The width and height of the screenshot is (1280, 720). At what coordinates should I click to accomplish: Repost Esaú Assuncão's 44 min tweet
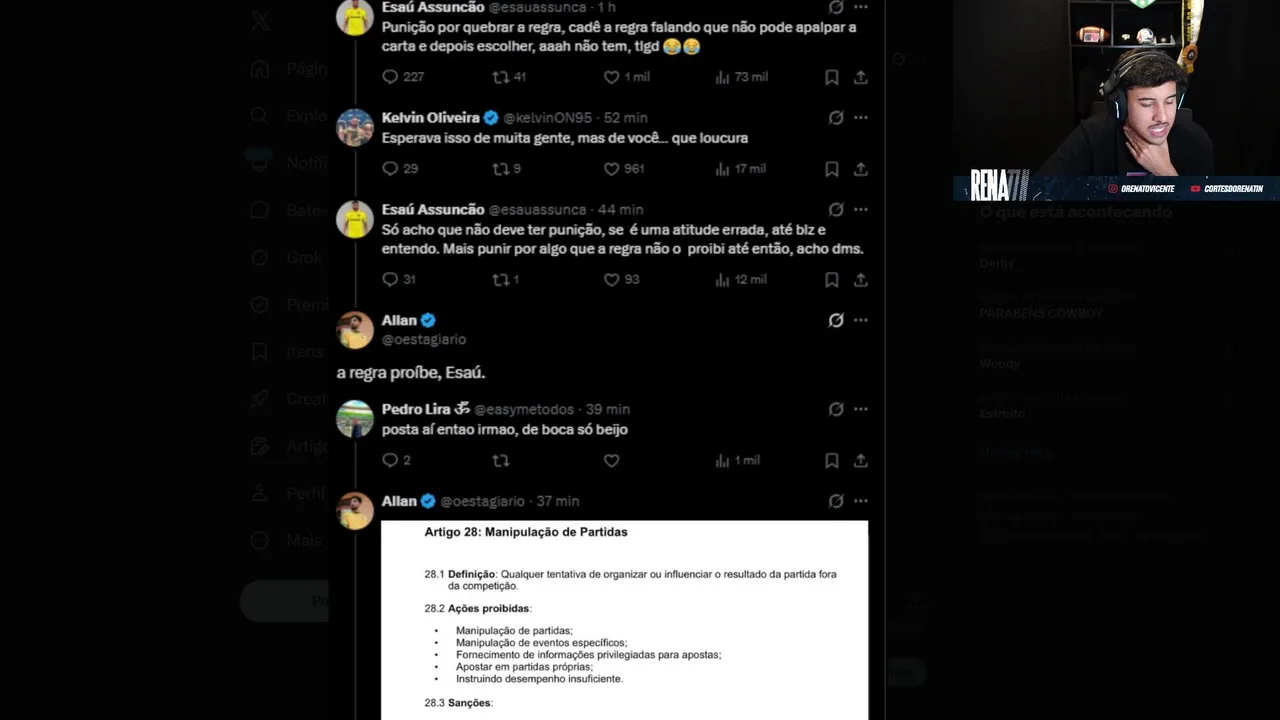pos(501,280)
